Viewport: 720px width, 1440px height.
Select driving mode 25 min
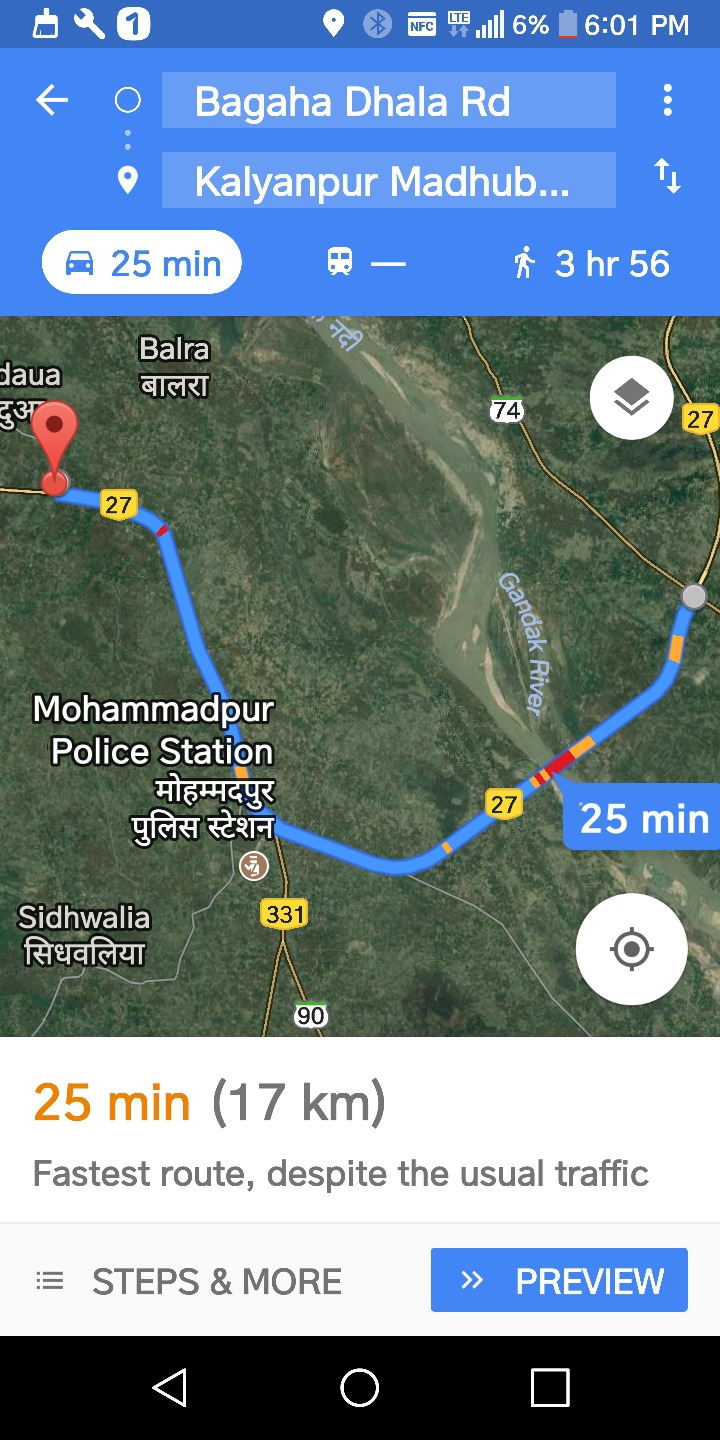[x=142, y=263]
